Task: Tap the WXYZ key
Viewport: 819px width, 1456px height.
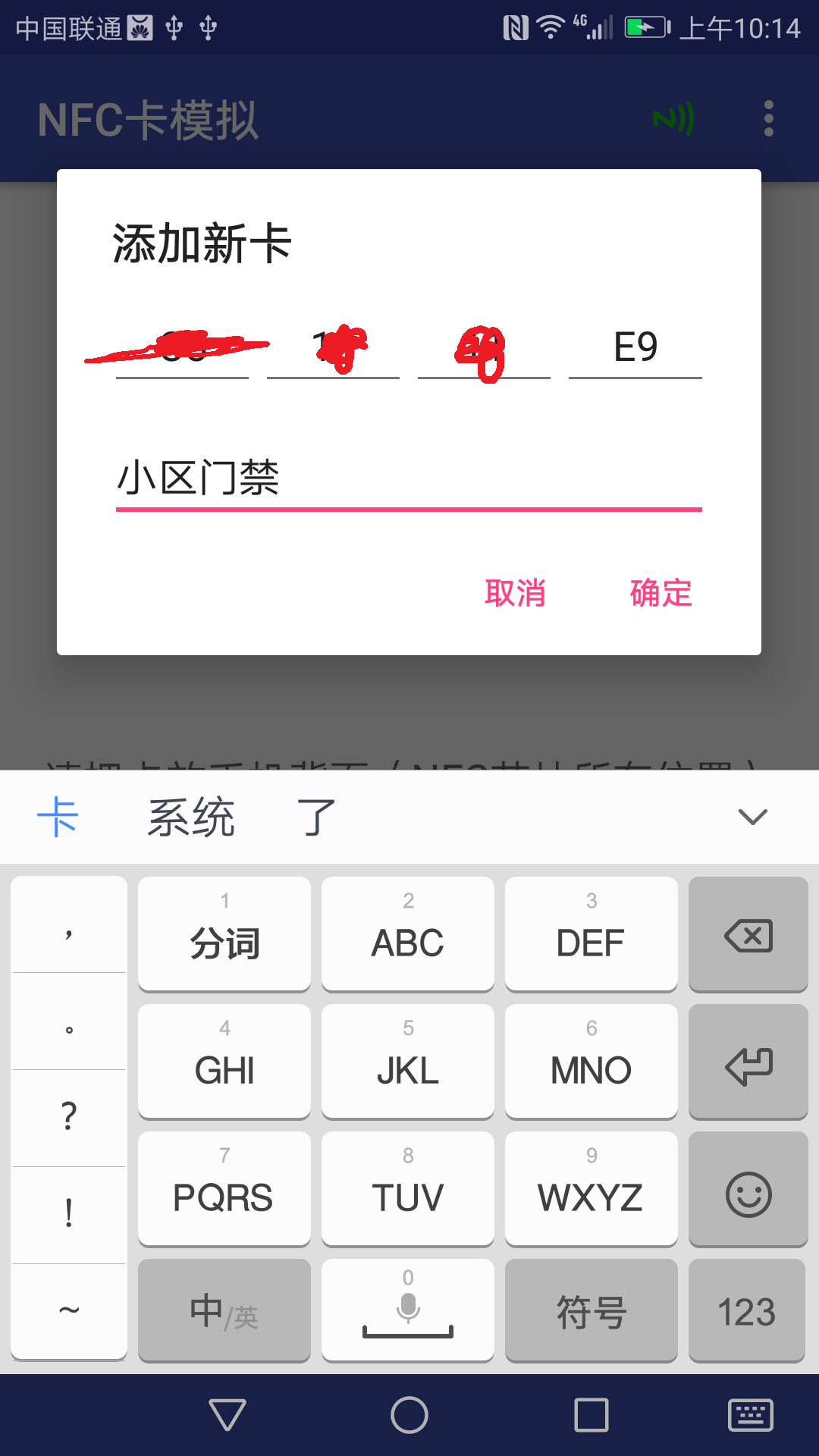Action: (x=591, y=1189)
